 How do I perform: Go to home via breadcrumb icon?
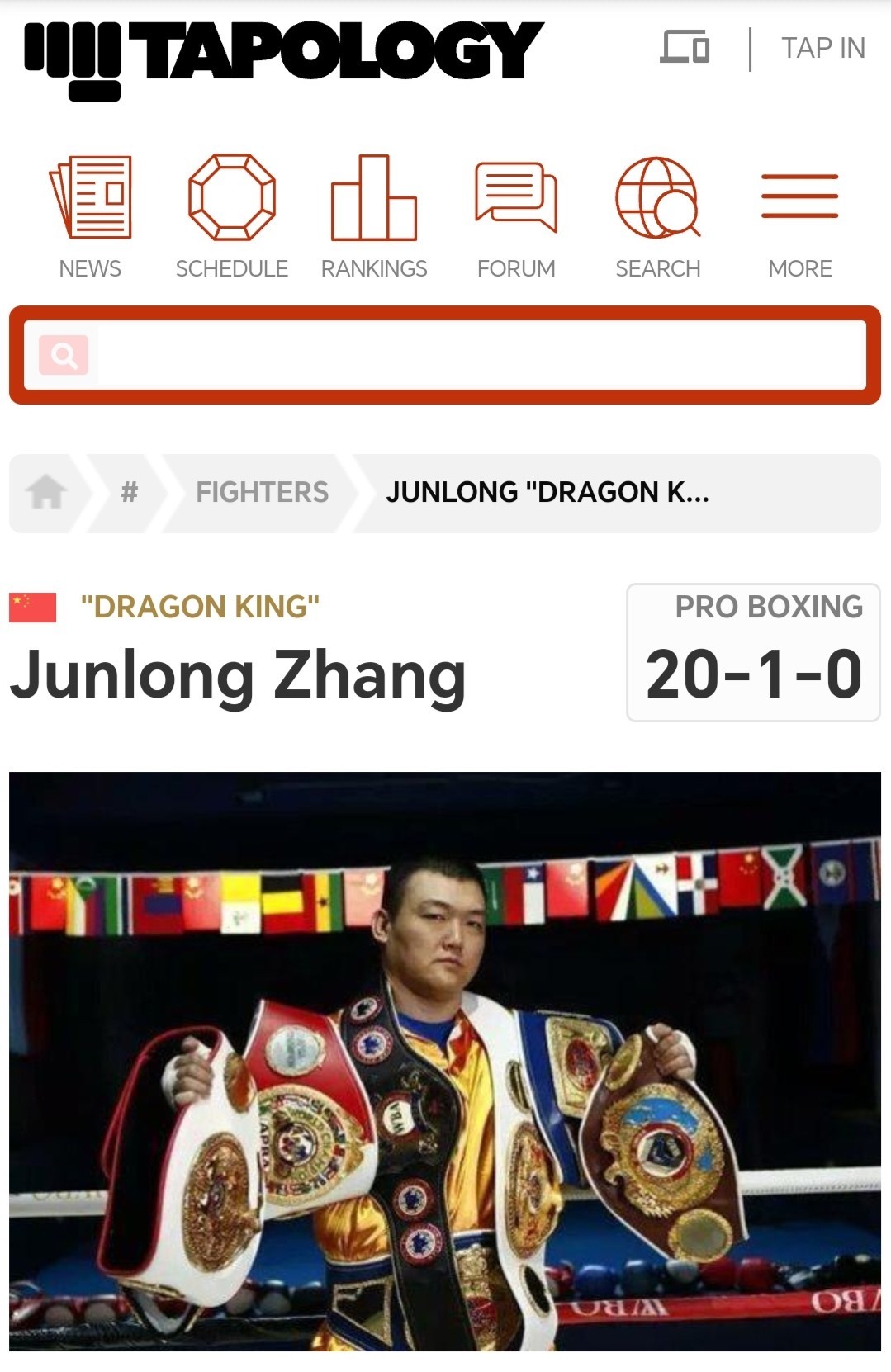(46, 493)
